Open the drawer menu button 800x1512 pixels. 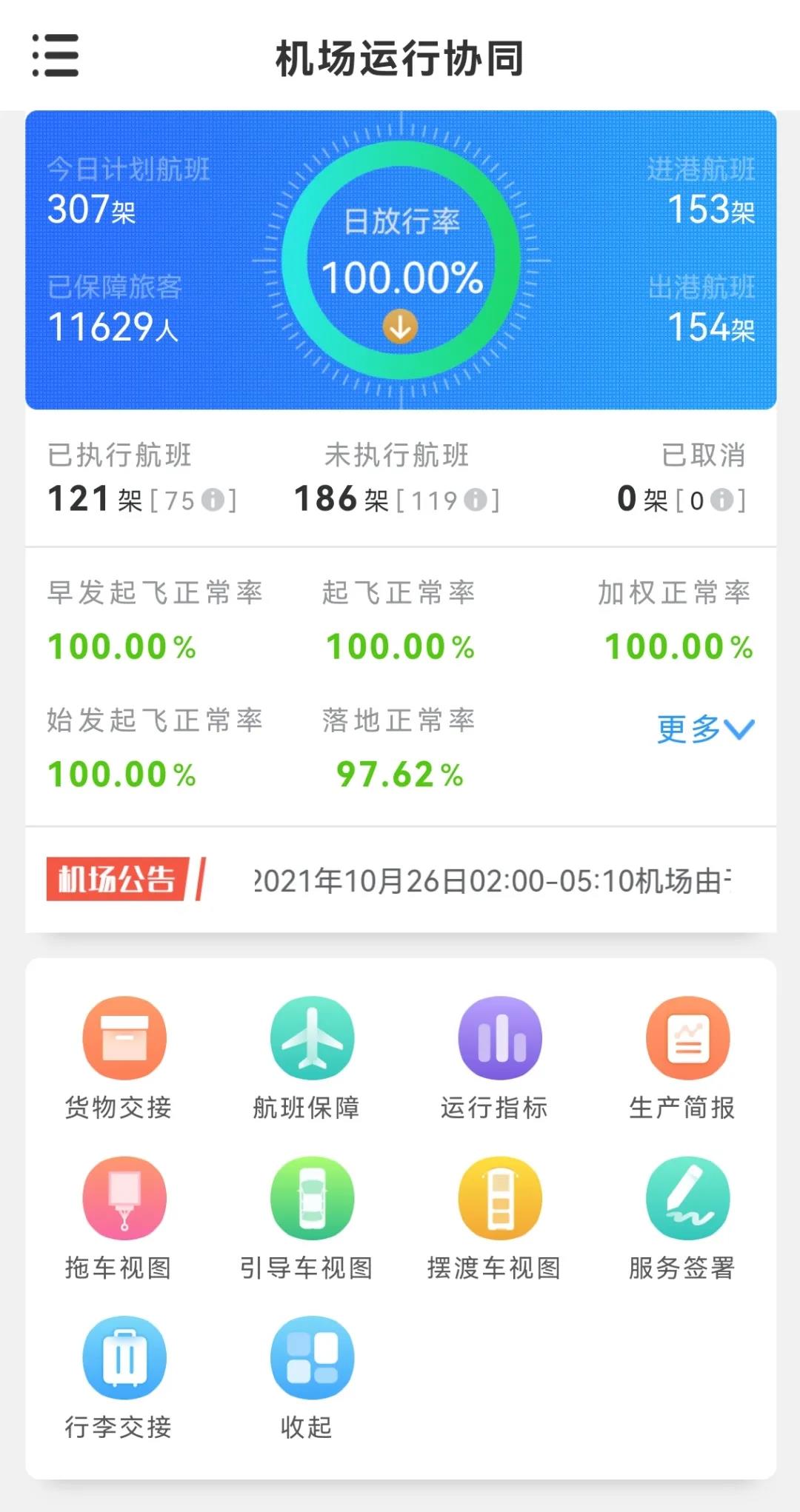[x=56, y=56]
